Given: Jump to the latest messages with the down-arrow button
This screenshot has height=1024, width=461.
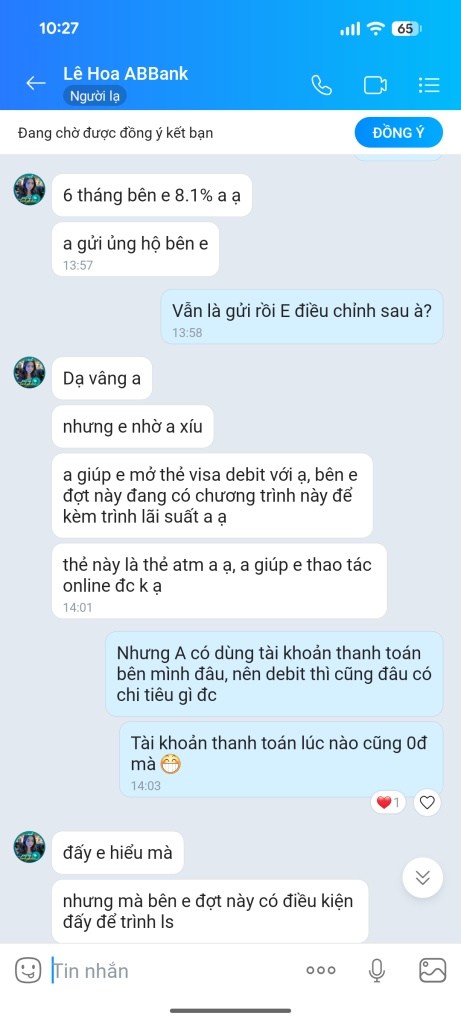Looking at the screenshot, I should (x=422, y=877).
